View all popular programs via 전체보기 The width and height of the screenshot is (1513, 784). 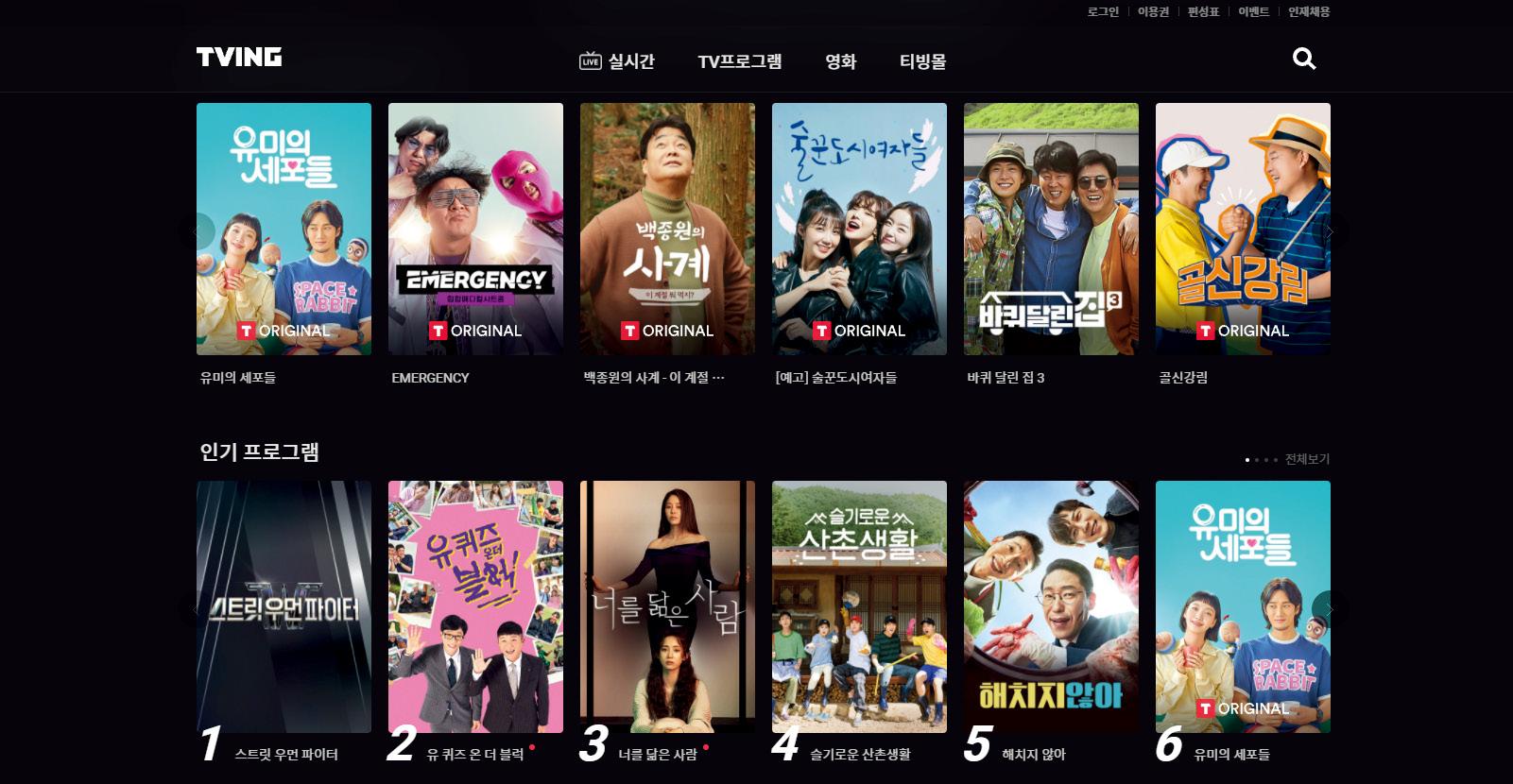[1307, 459]
